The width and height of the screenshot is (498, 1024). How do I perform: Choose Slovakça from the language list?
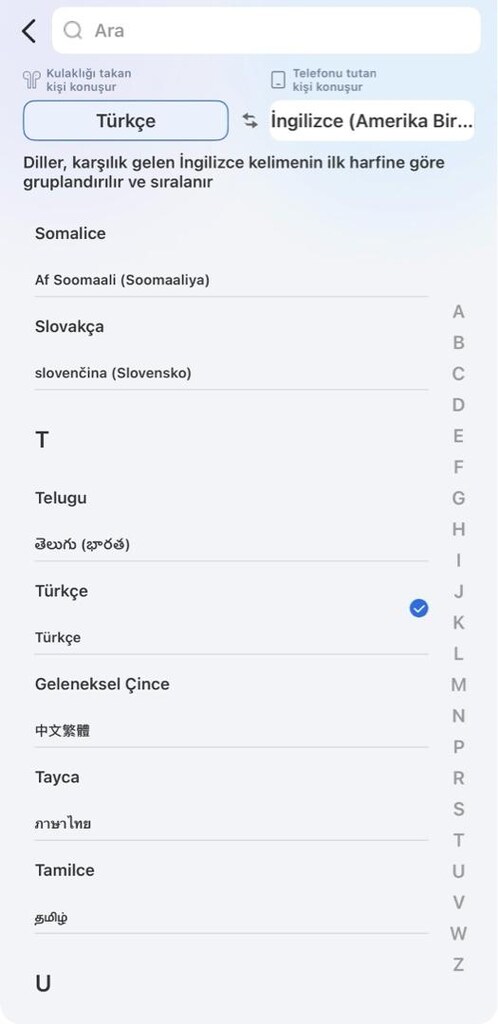tap(232, 349)
